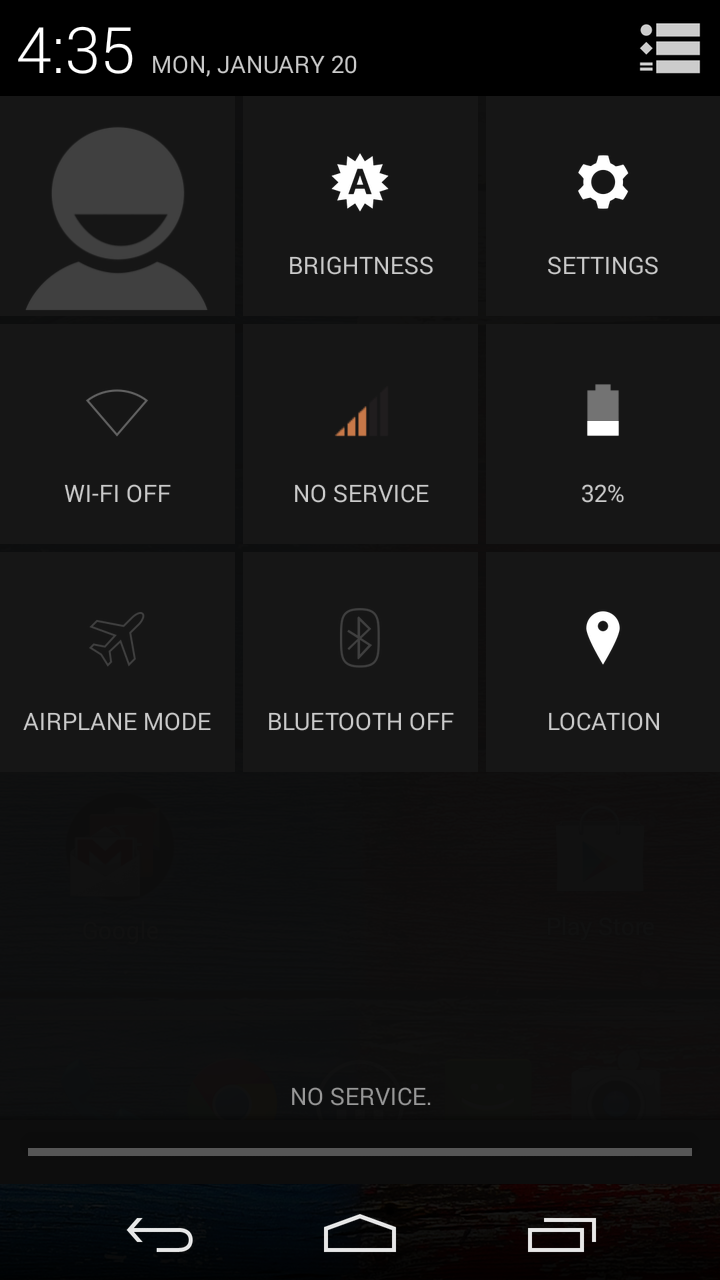Open the No Service mobile network tile

pos(360,434)
